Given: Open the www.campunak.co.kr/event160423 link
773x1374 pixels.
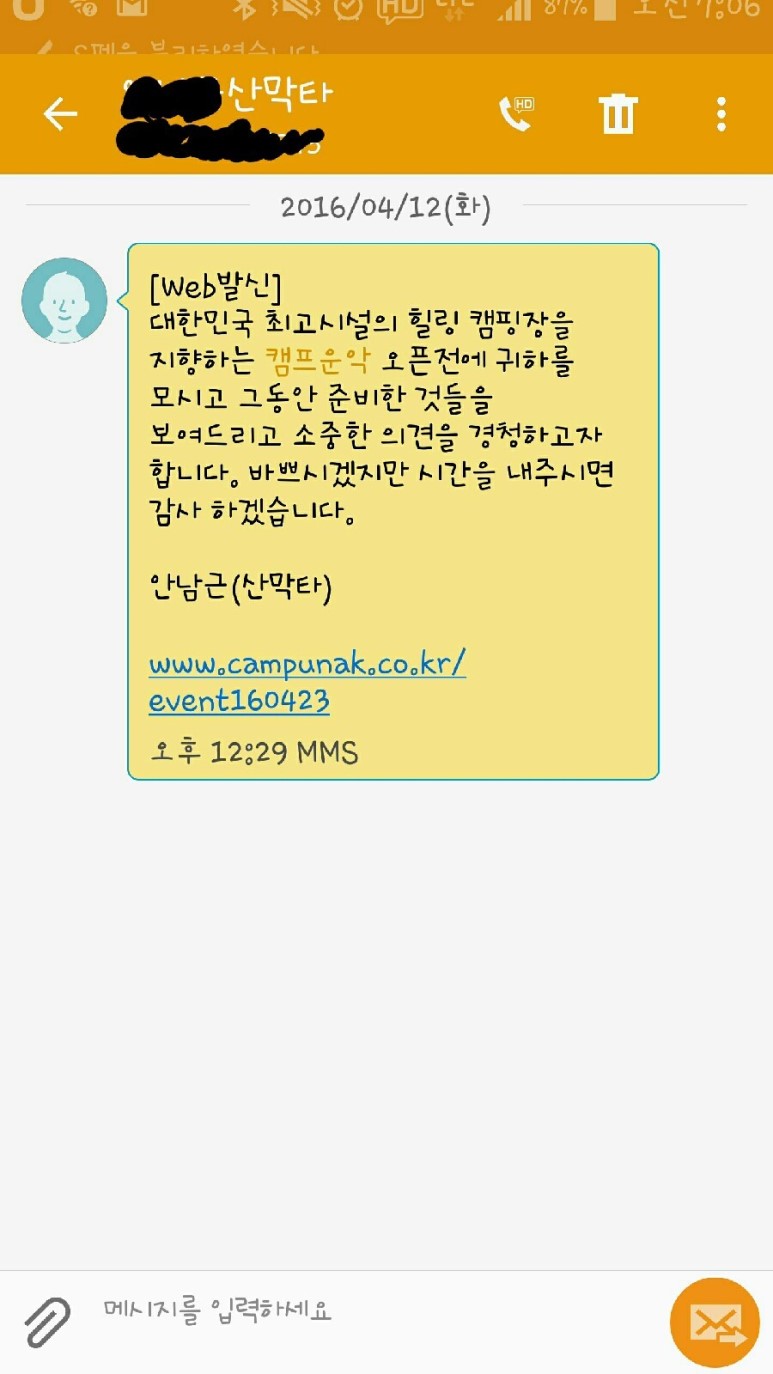Looking at the screenshot, I should click(x=306, y=682).
